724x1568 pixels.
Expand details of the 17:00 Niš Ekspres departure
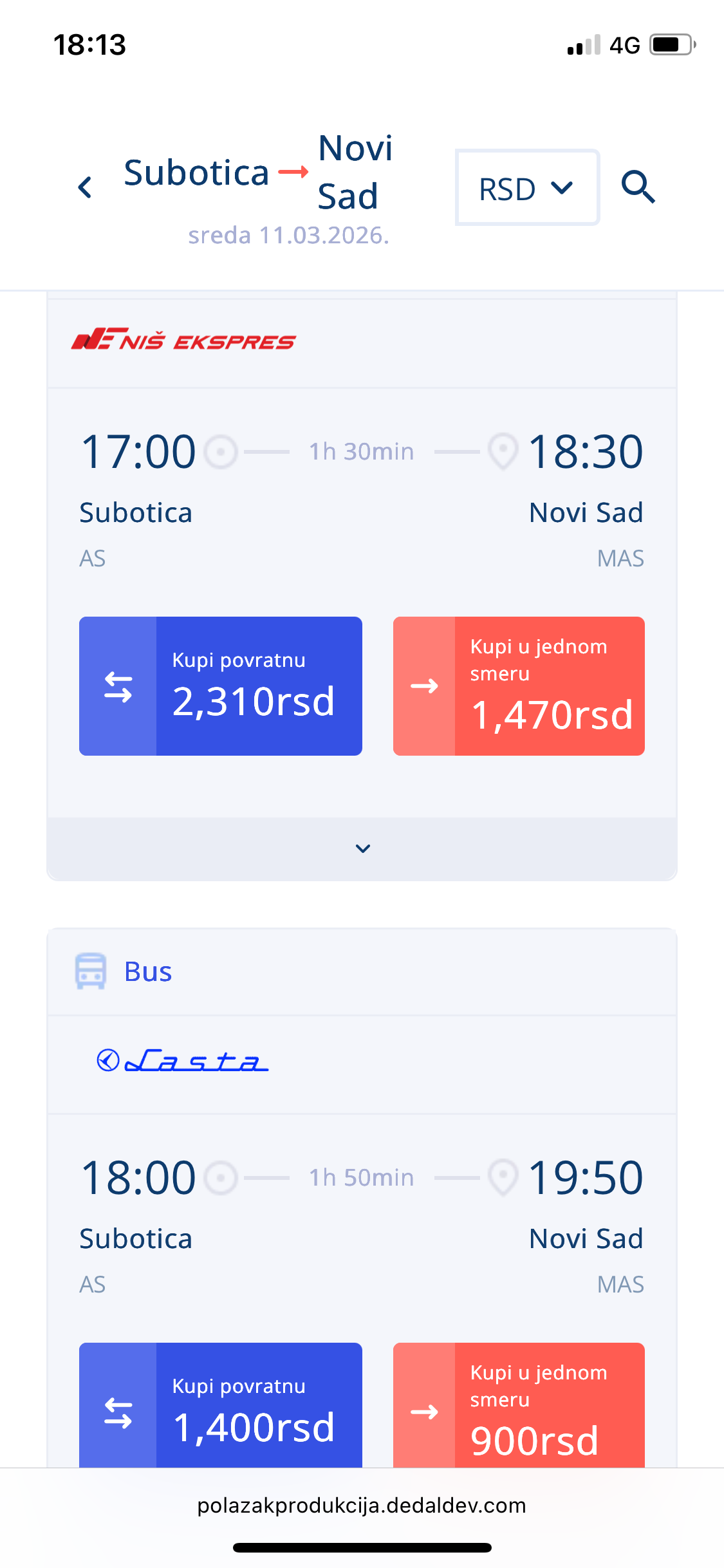(x=362, y=848)
